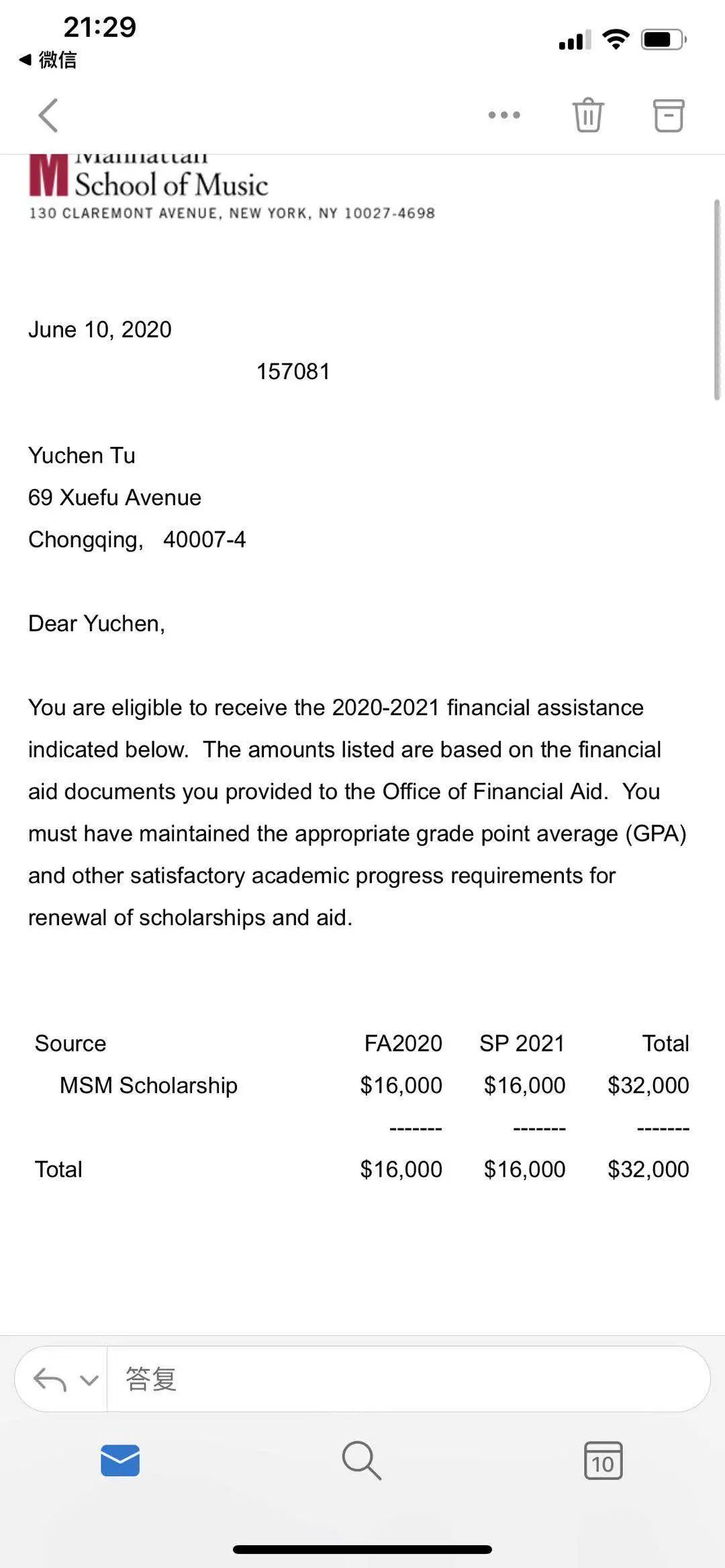Delete this email with the trash icon
The width and height of the screenshot is (725, 1568).
click(588, 115)
